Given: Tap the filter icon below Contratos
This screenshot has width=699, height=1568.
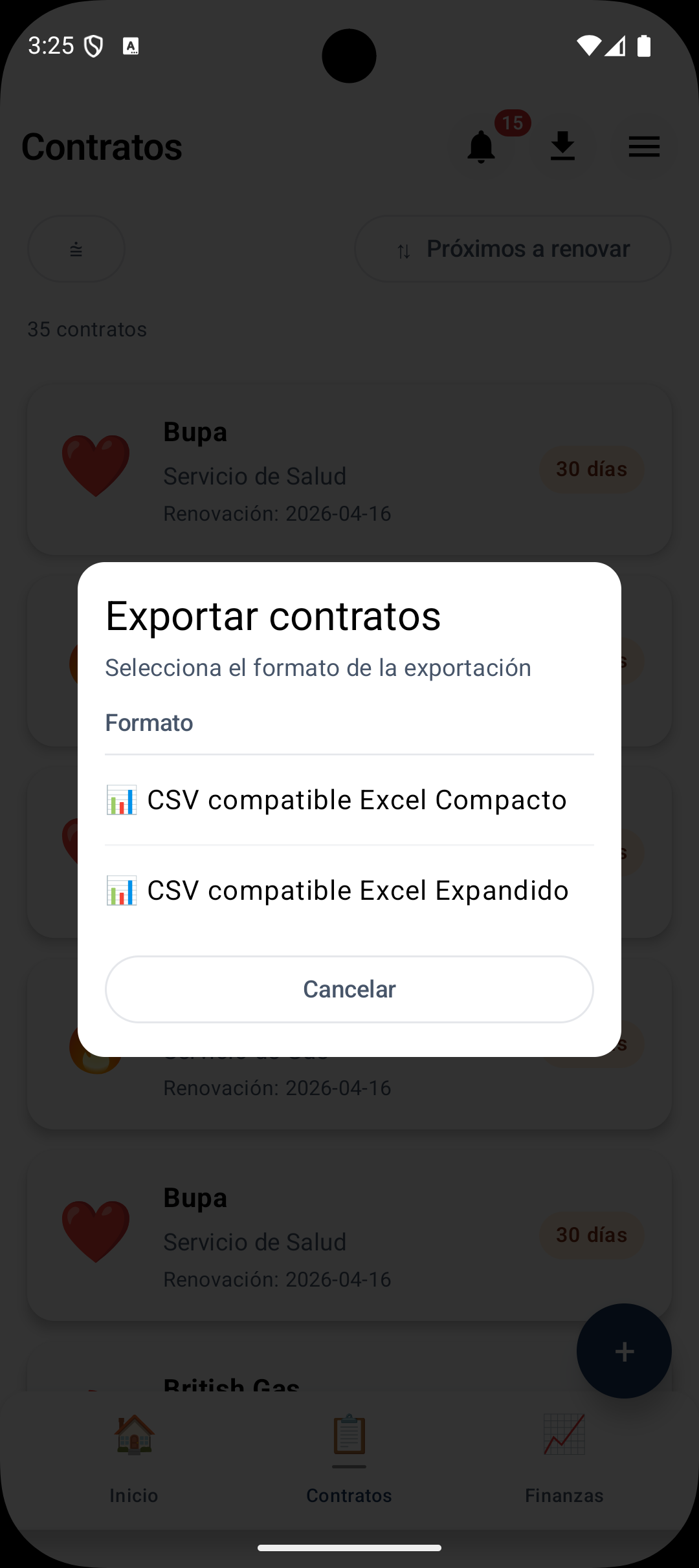Looking at the screenshot, I should [x=76, y=248].
